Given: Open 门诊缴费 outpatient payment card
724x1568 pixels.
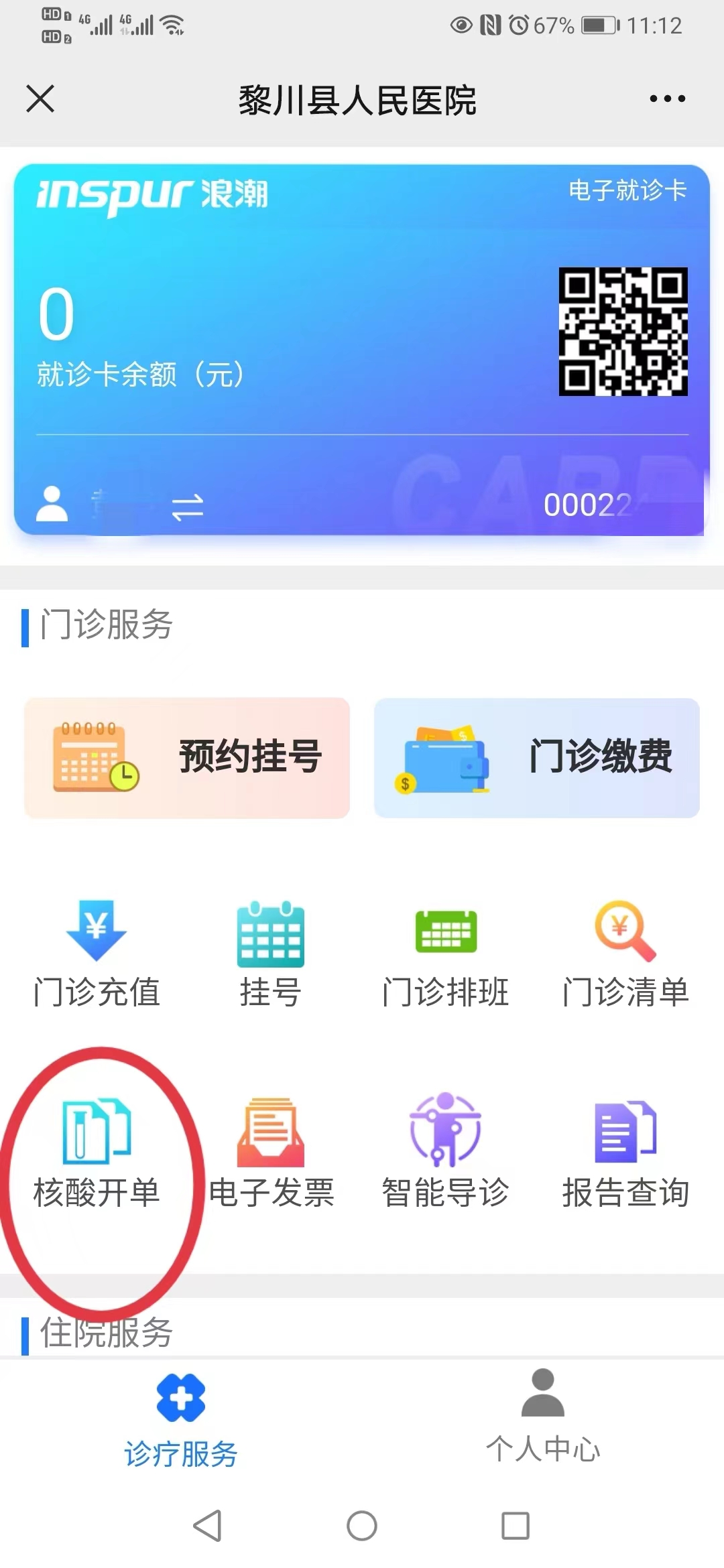Looking at the screenshot, I should tap(536, 757).
